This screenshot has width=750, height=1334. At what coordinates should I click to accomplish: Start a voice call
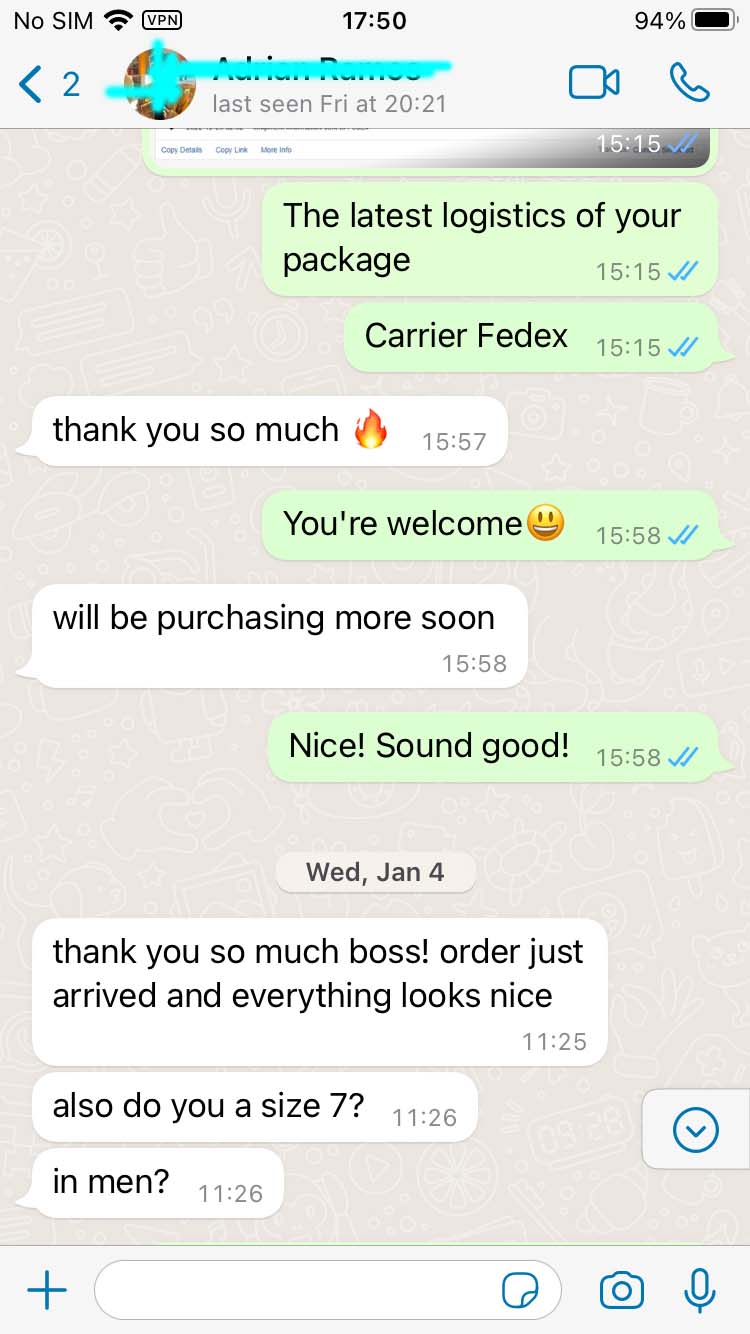coord(689,83)
